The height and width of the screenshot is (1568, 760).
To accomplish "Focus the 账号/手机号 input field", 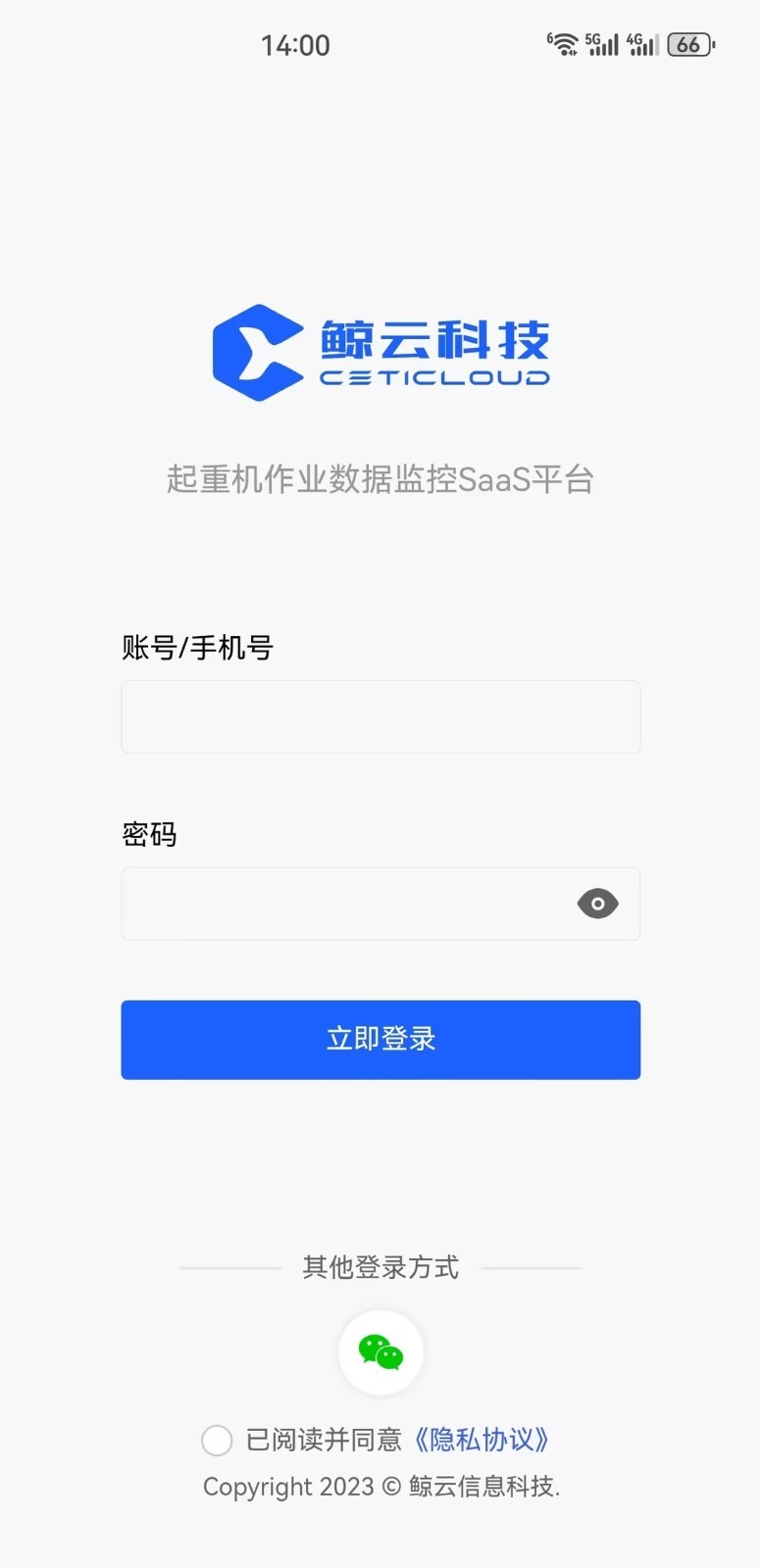I will tap(380, 716).
